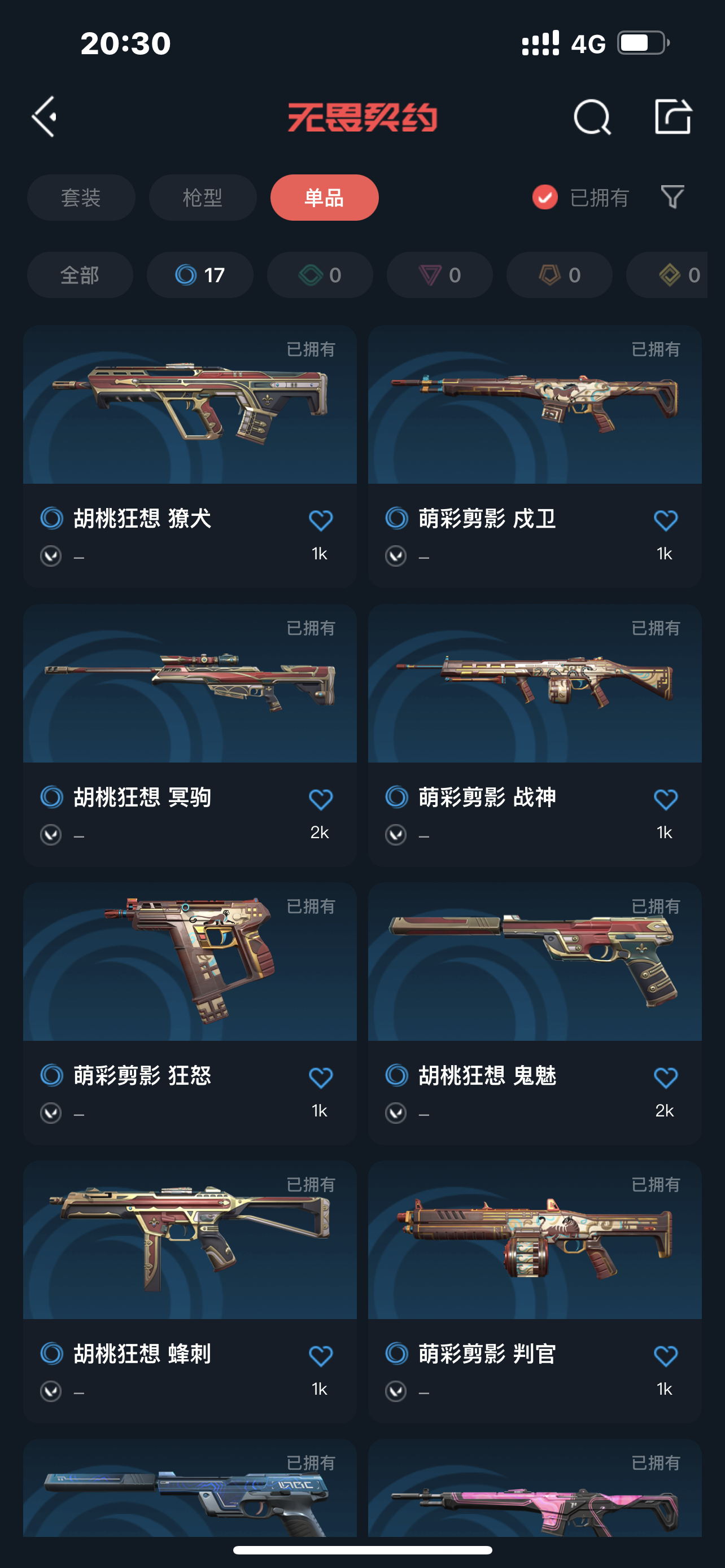Like the 萌彩剪影 狂怒 skin
725x1568 pixels.
[x=321, y=1078]
